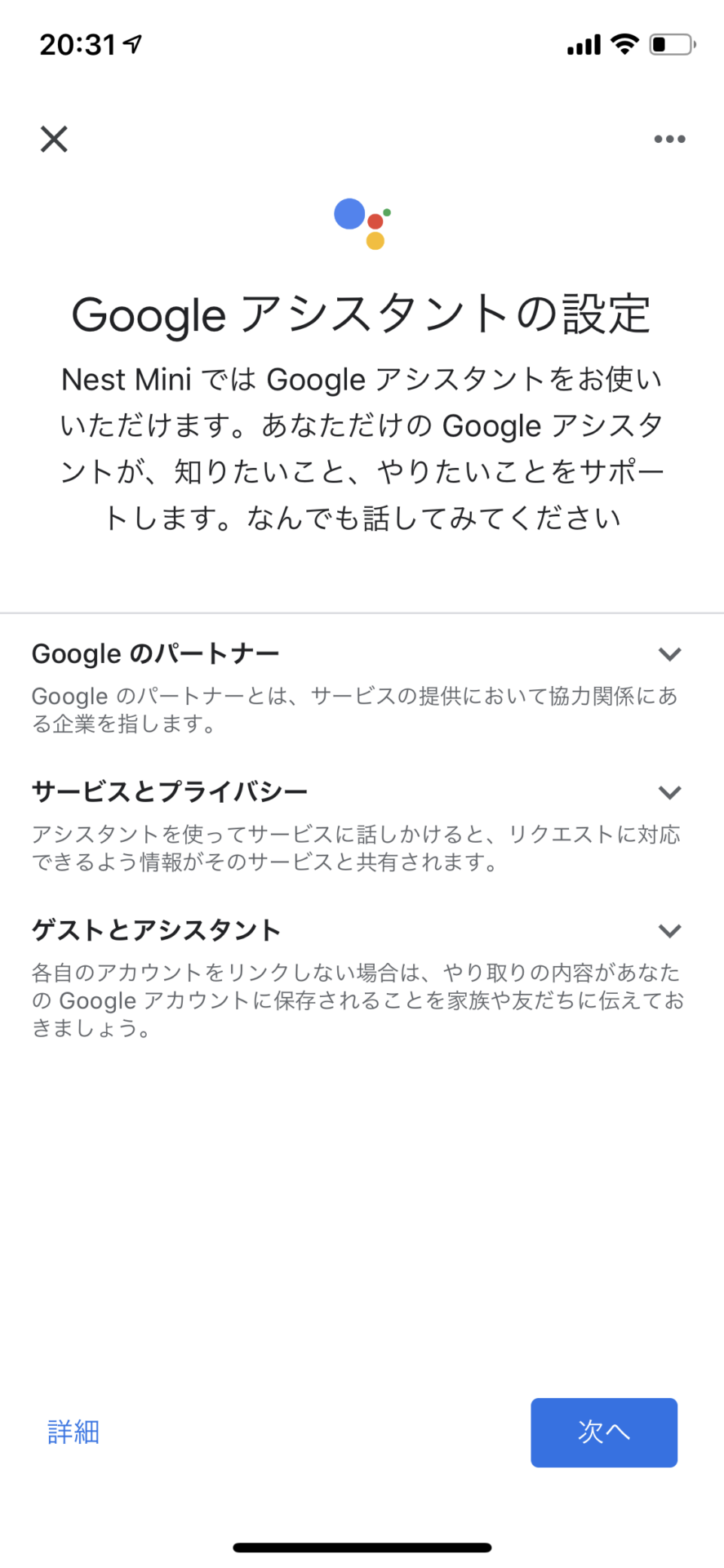Open the three-dot overflow menu

(669, 139)
